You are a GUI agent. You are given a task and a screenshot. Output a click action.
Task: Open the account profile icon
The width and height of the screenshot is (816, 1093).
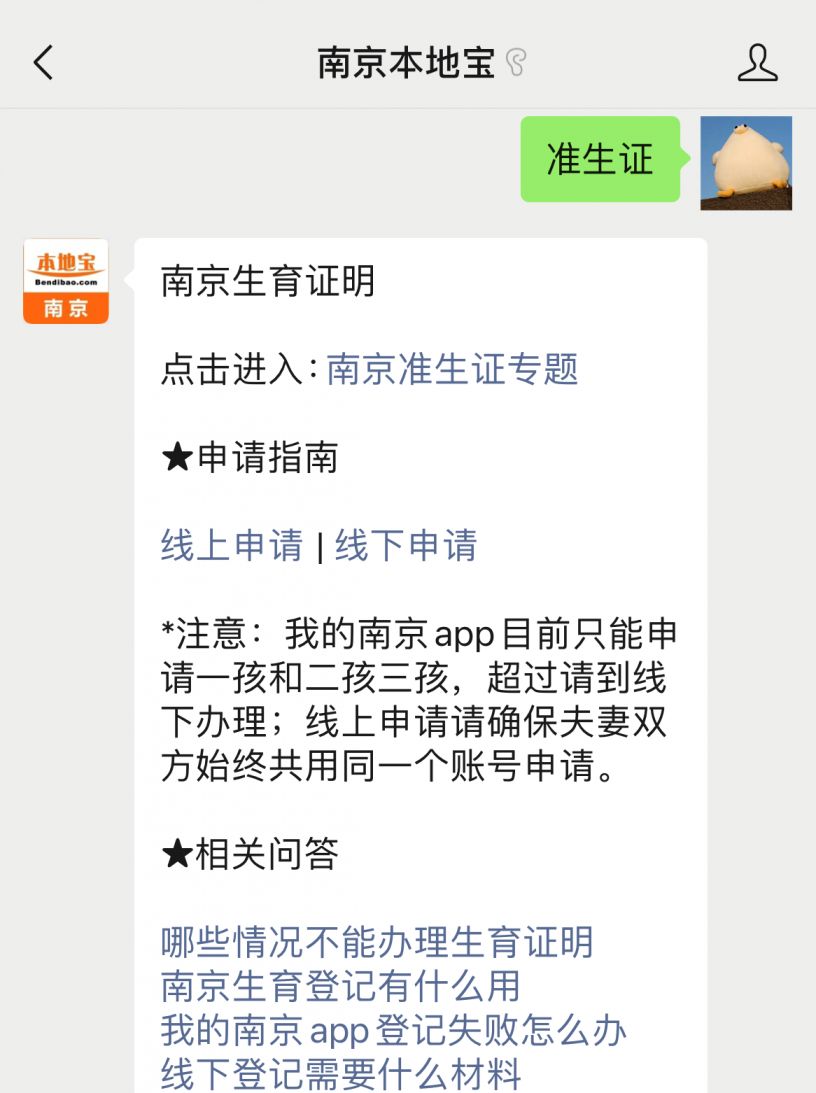coord(757,63)
